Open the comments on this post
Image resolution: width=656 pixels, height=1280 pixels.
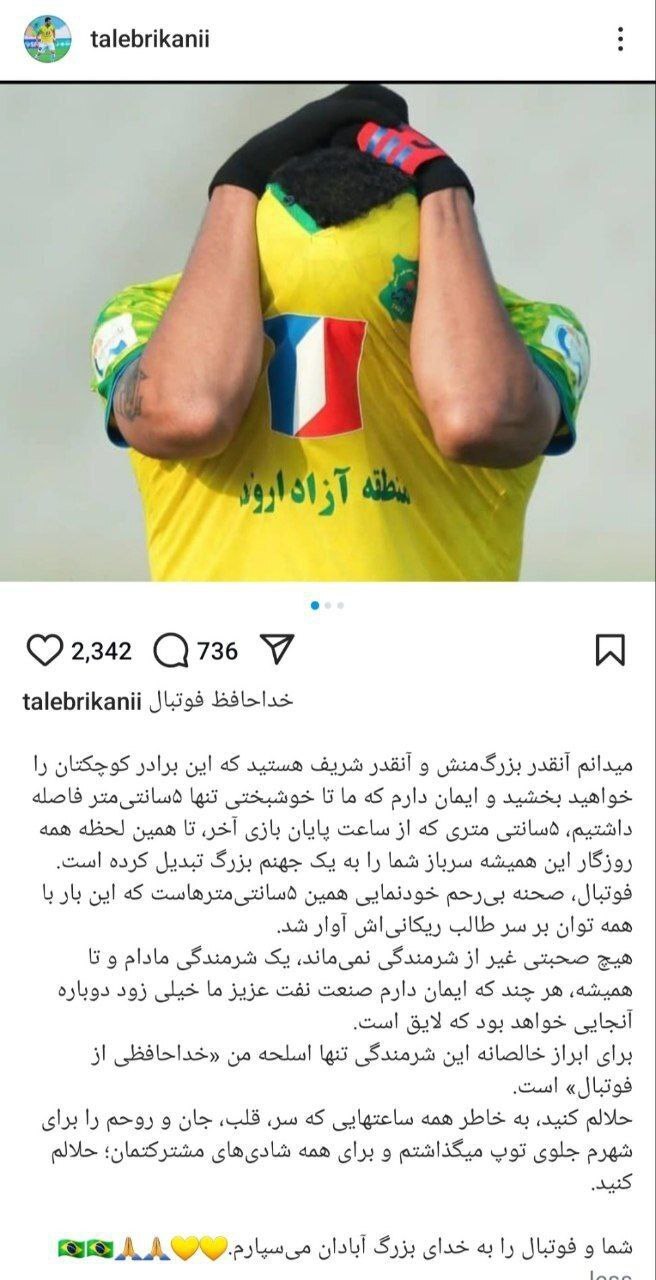coord(171,651)
